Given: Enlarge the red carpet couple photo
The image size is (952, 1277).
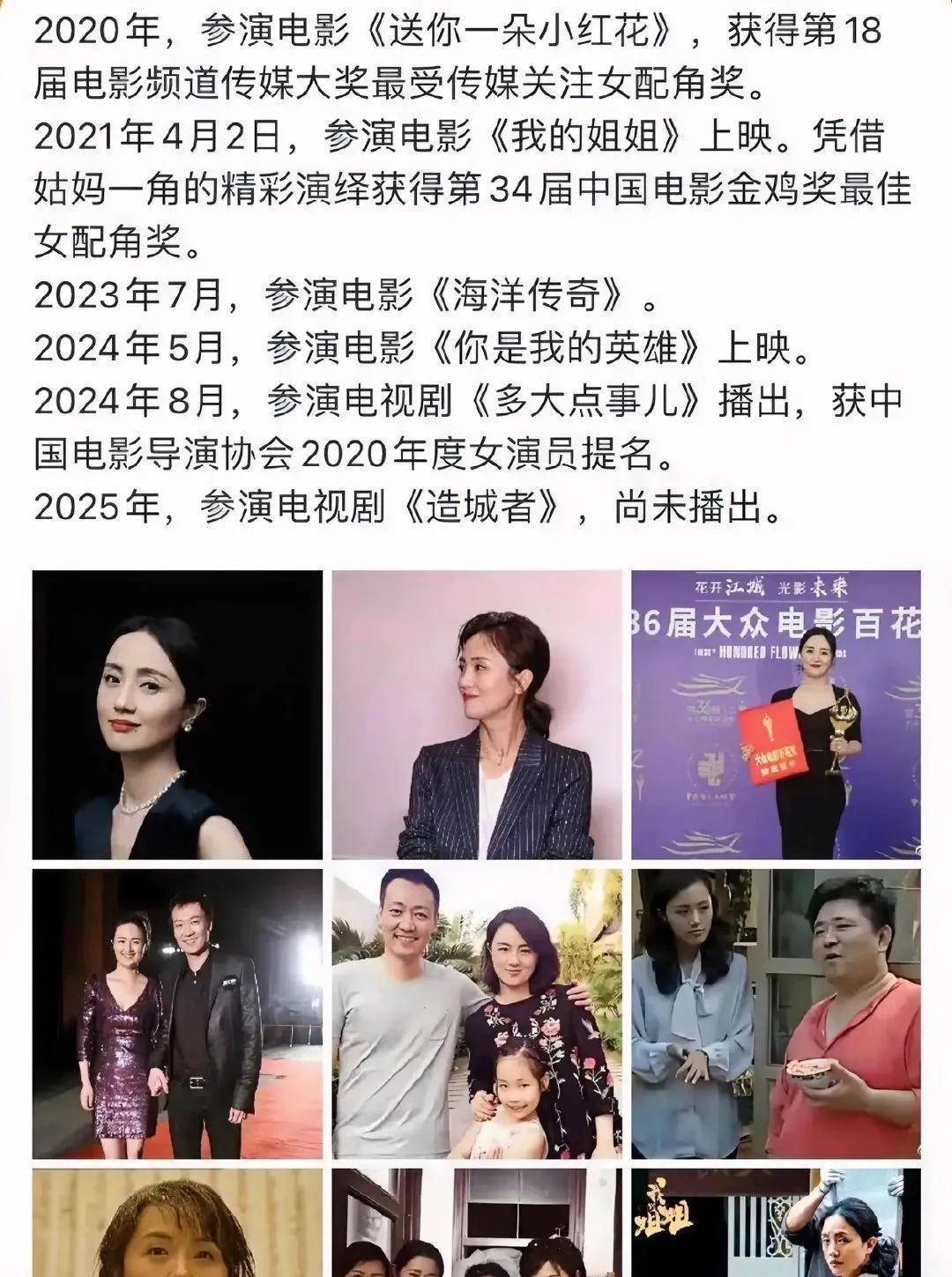Looking at the screenshot, I should tap(177, 1013).
